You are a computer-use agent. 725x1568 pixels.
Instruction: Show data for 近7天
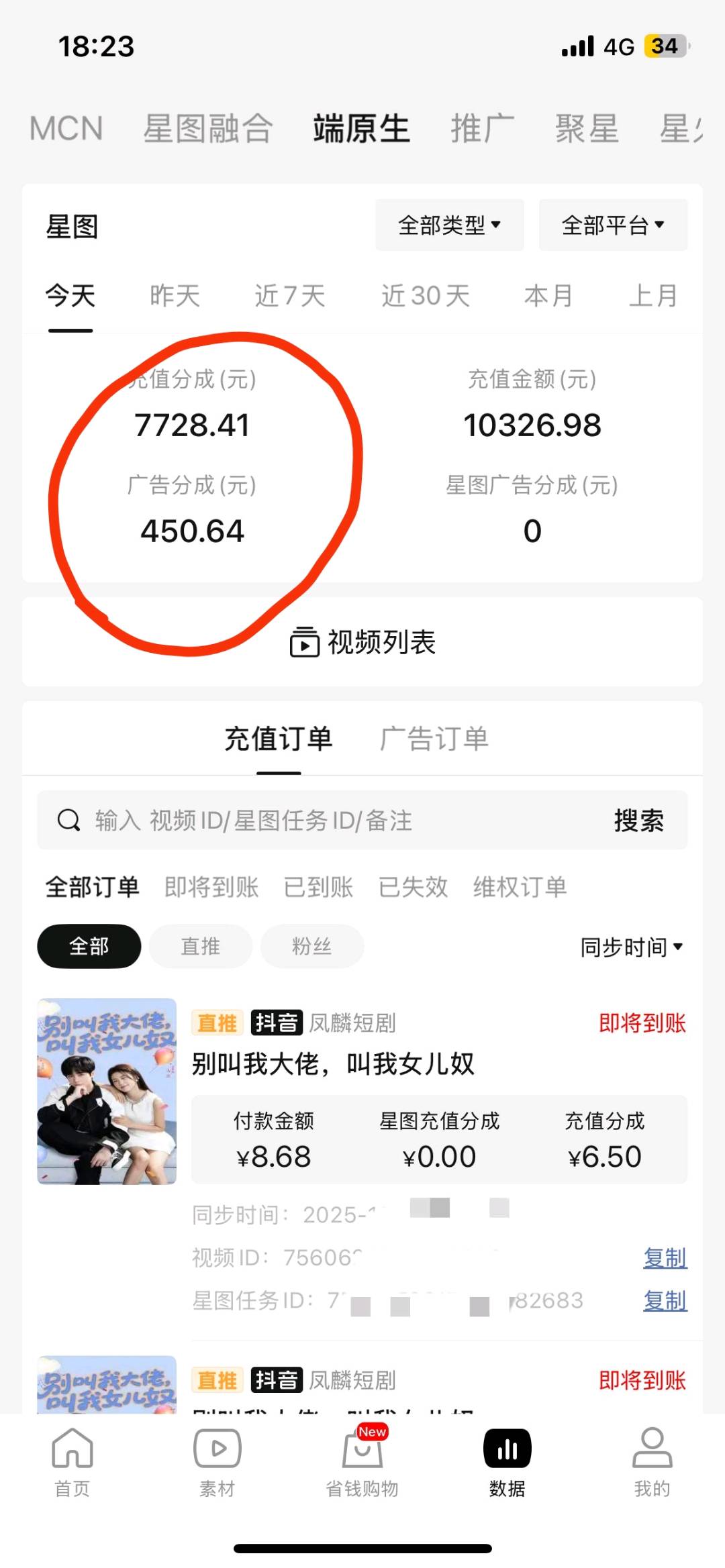(x=289, y=296)
